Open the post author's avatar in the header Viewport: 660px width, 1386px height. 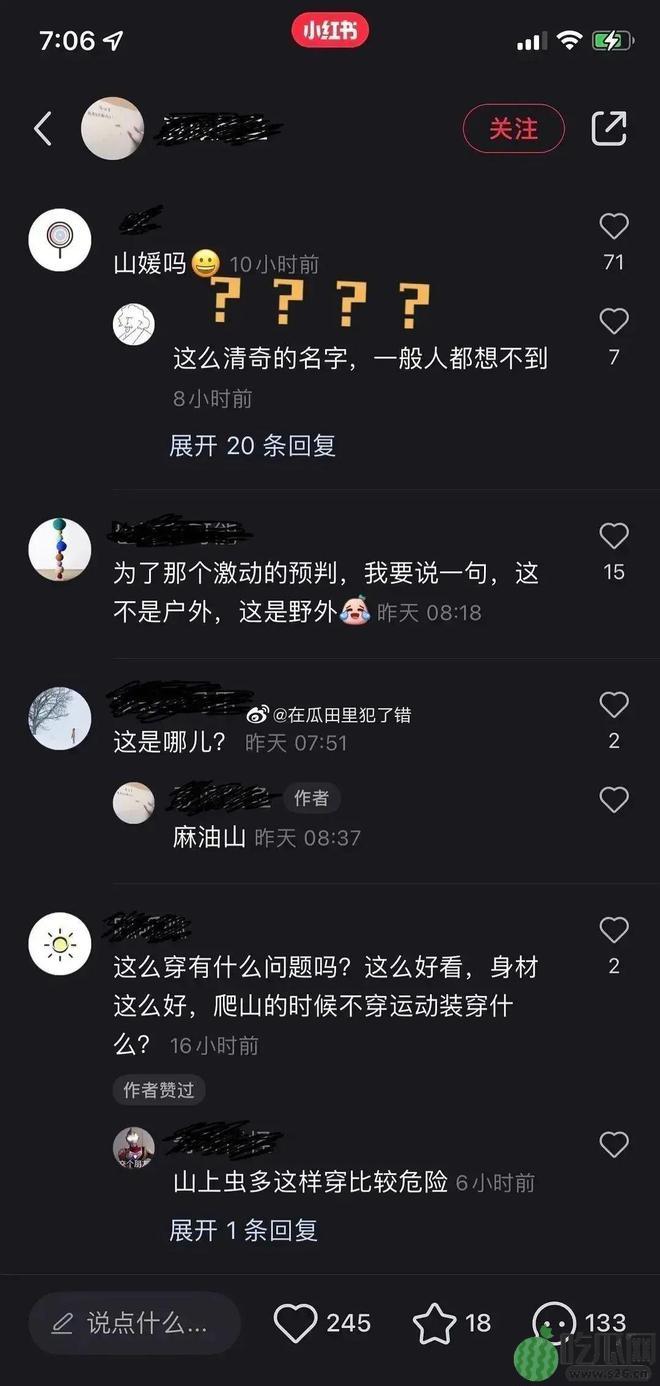113,129
